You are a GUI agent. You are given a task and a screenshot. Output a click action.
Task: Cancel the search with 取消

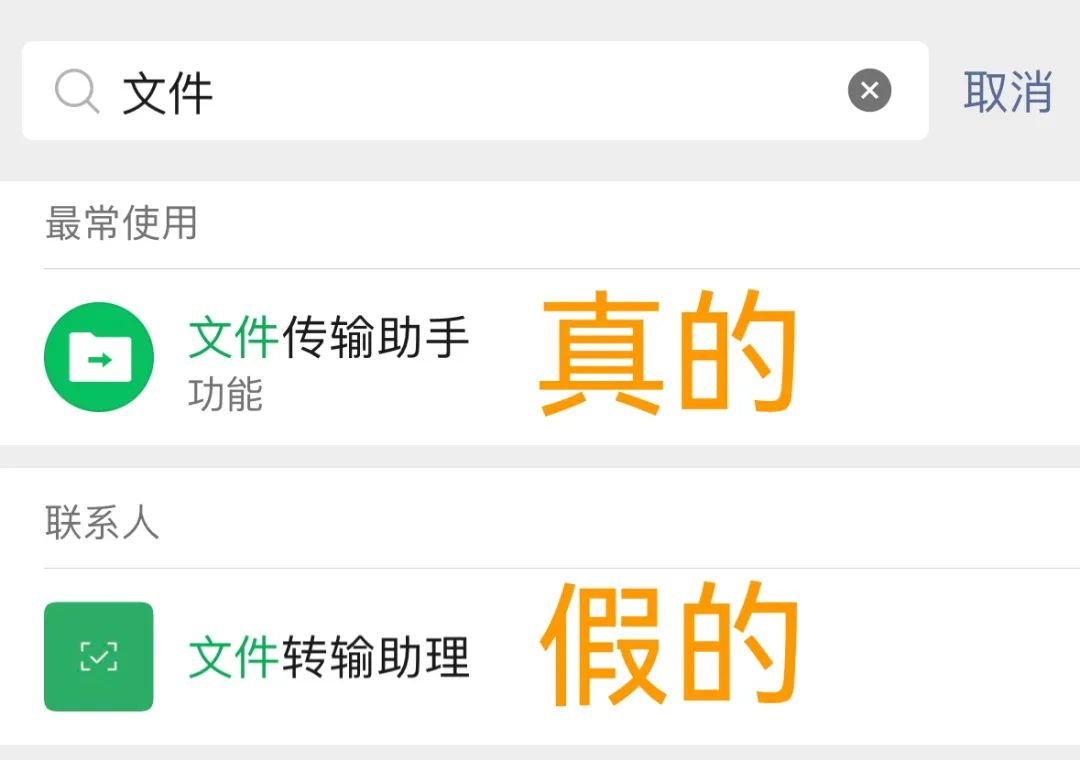[1007, 92]
